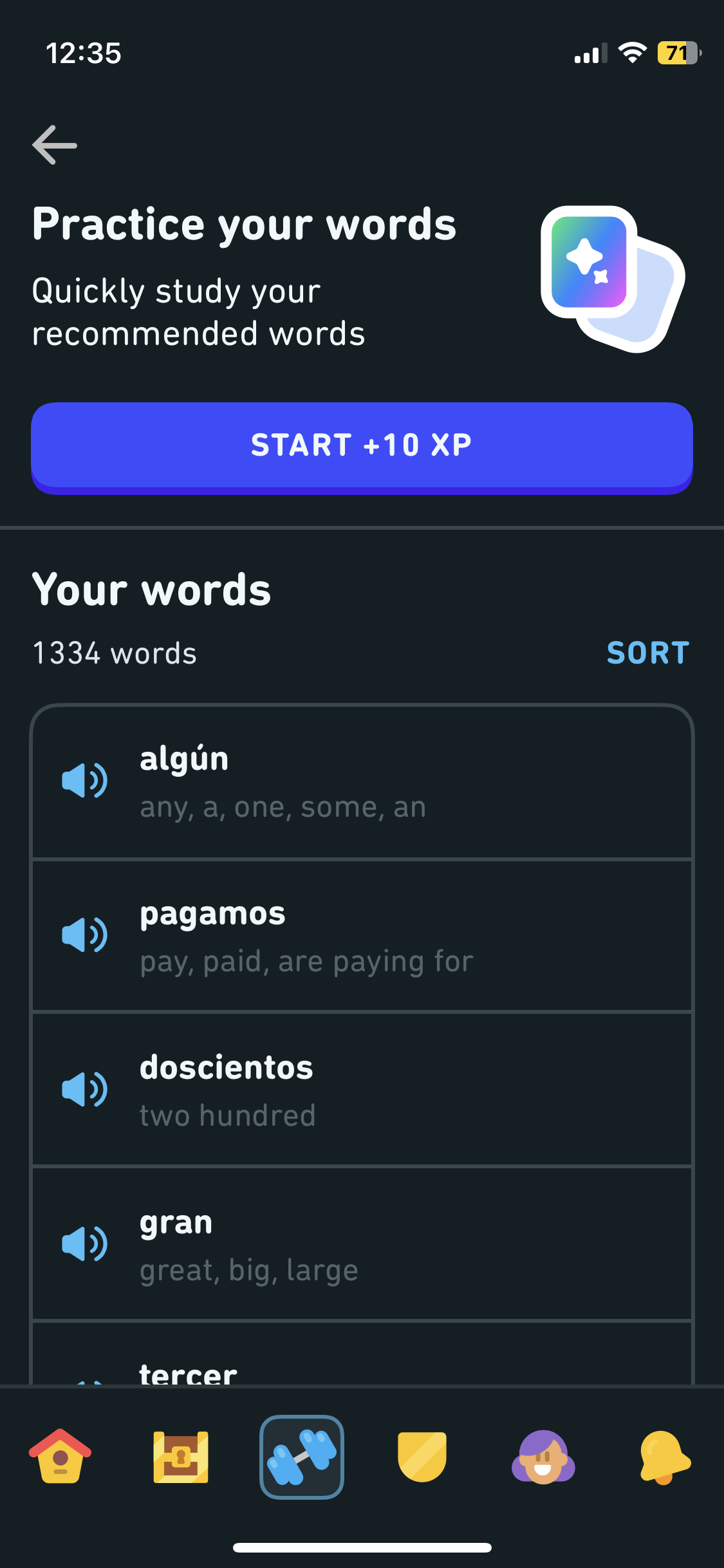Switch to the Home tab
Image resolution: width=724 pixels, height=1568 pixels.
pyautogui.click(x=60, y=1457)
